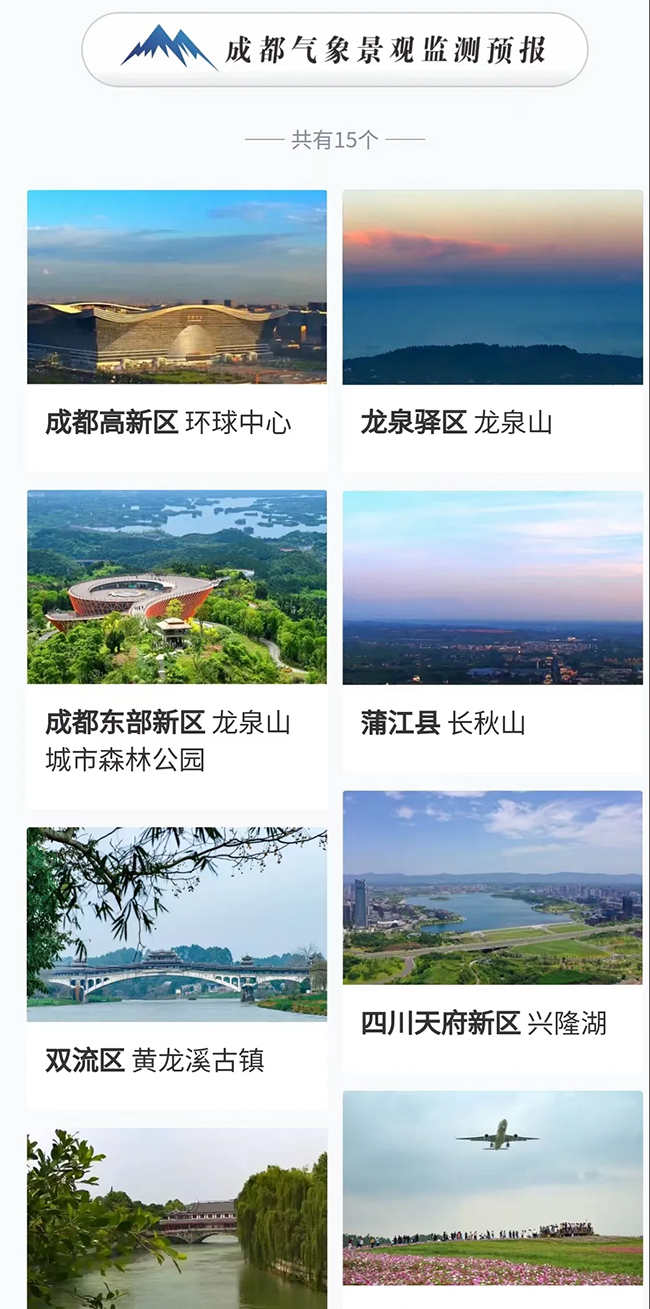Open the card showing an airplane over flowers
This screenshot has width=650, height=1309.
click(493, 1199)
